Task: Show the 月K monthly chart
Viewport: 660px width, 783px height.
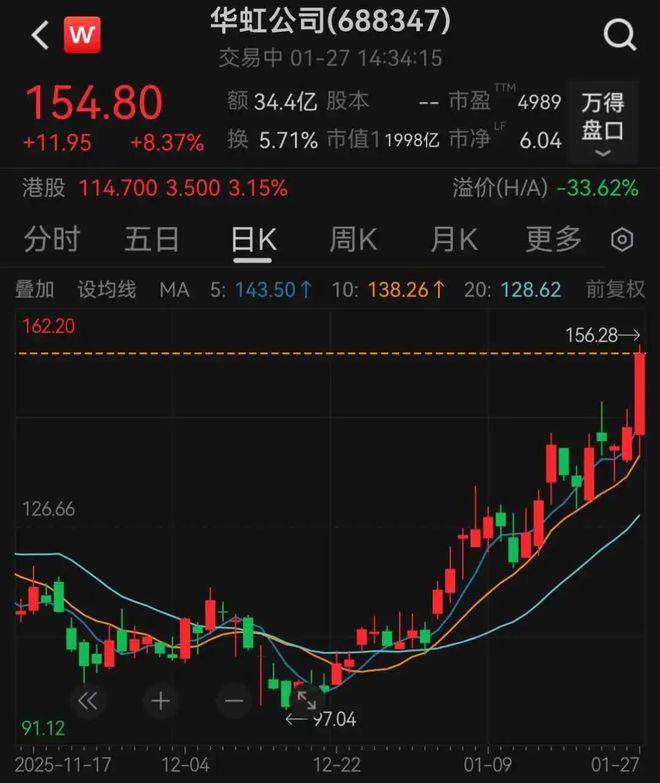Action: click(x=453, y=240)
